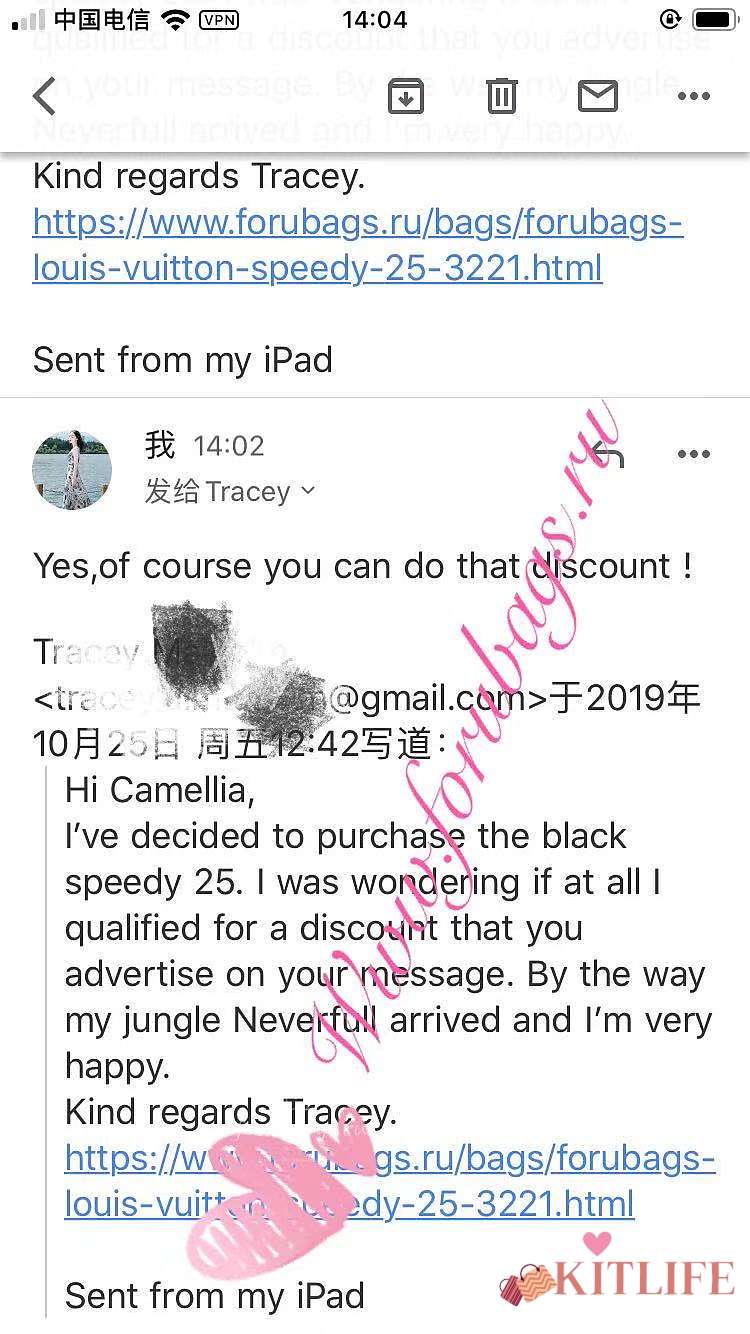Open more options for 14:02 message
750x1334 pixels.
click(693, 455)
